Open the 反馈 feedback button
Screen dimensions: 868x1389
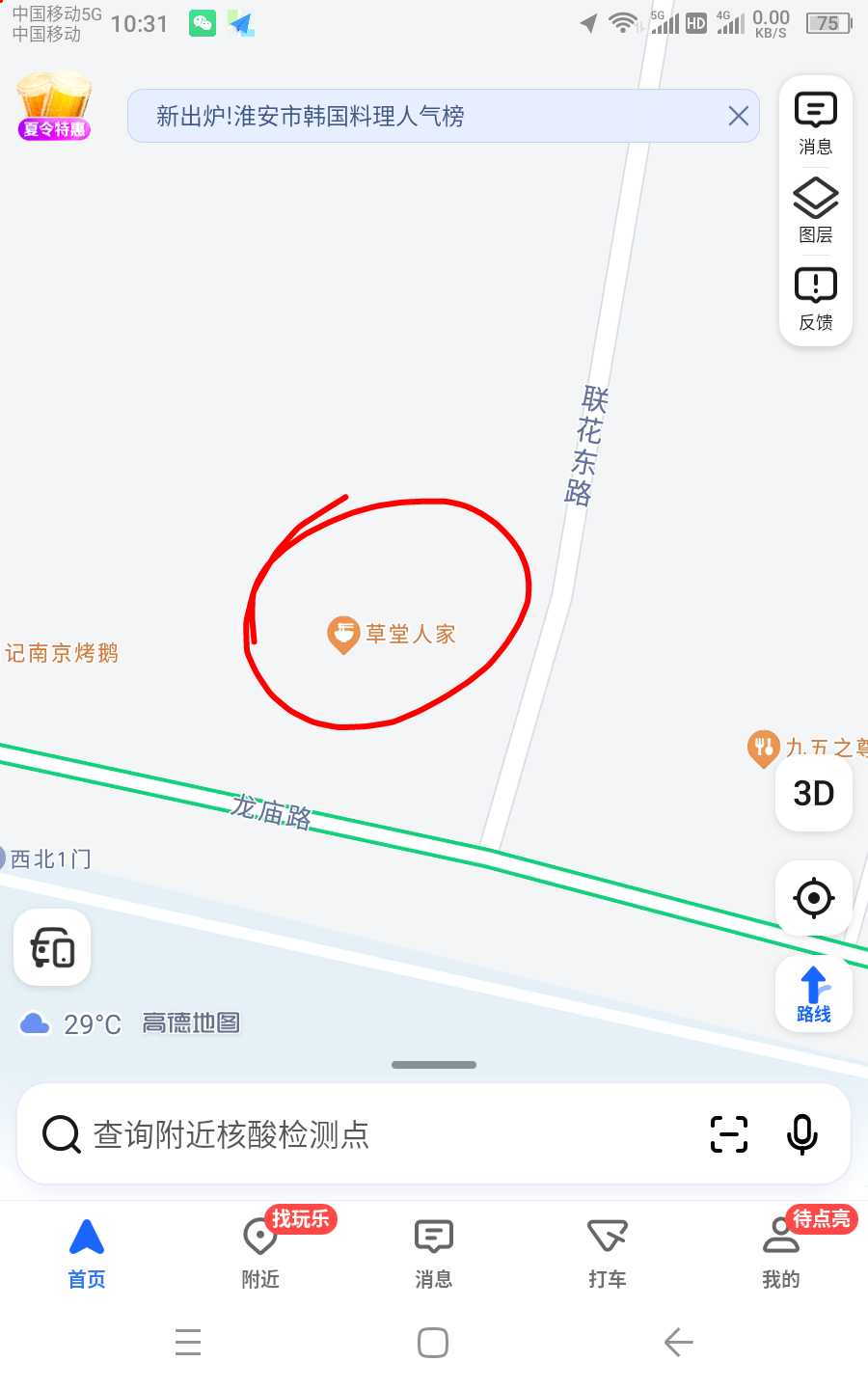click(816, 299)
